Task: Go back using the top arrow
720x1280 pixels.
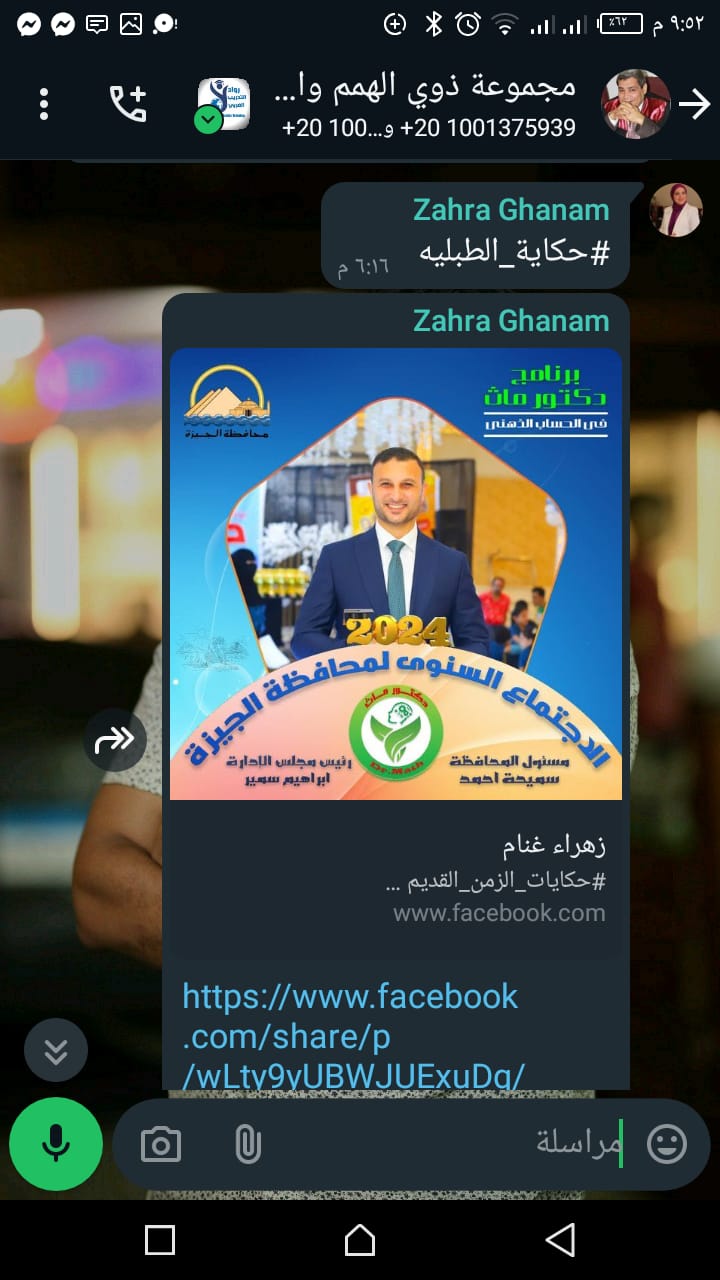Action: pyautogui.click(x=694, y=104)
